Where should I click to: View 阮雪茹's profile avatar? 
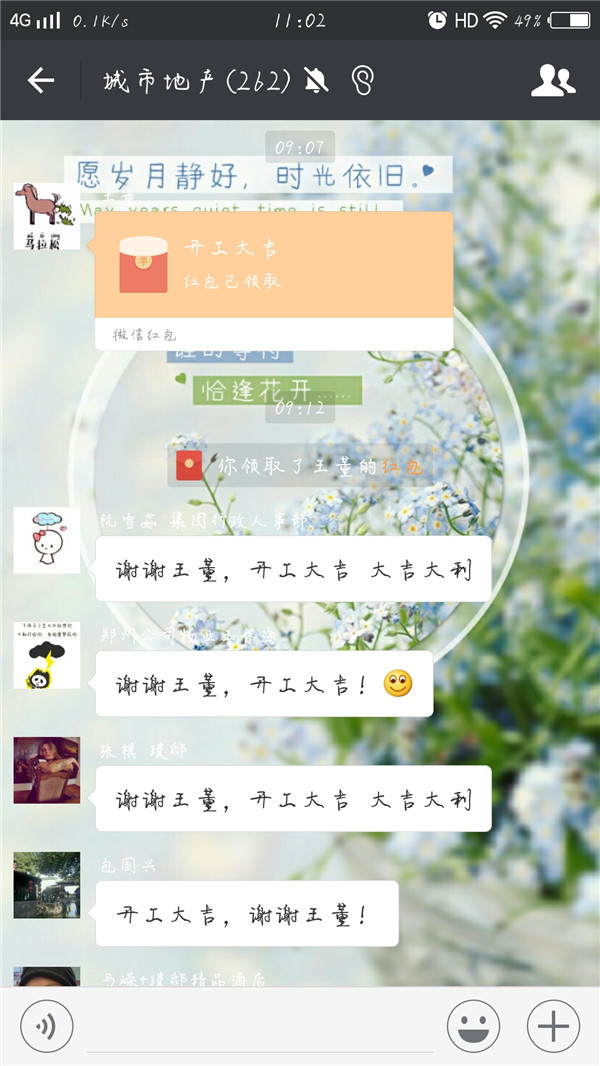click(46, 540)
